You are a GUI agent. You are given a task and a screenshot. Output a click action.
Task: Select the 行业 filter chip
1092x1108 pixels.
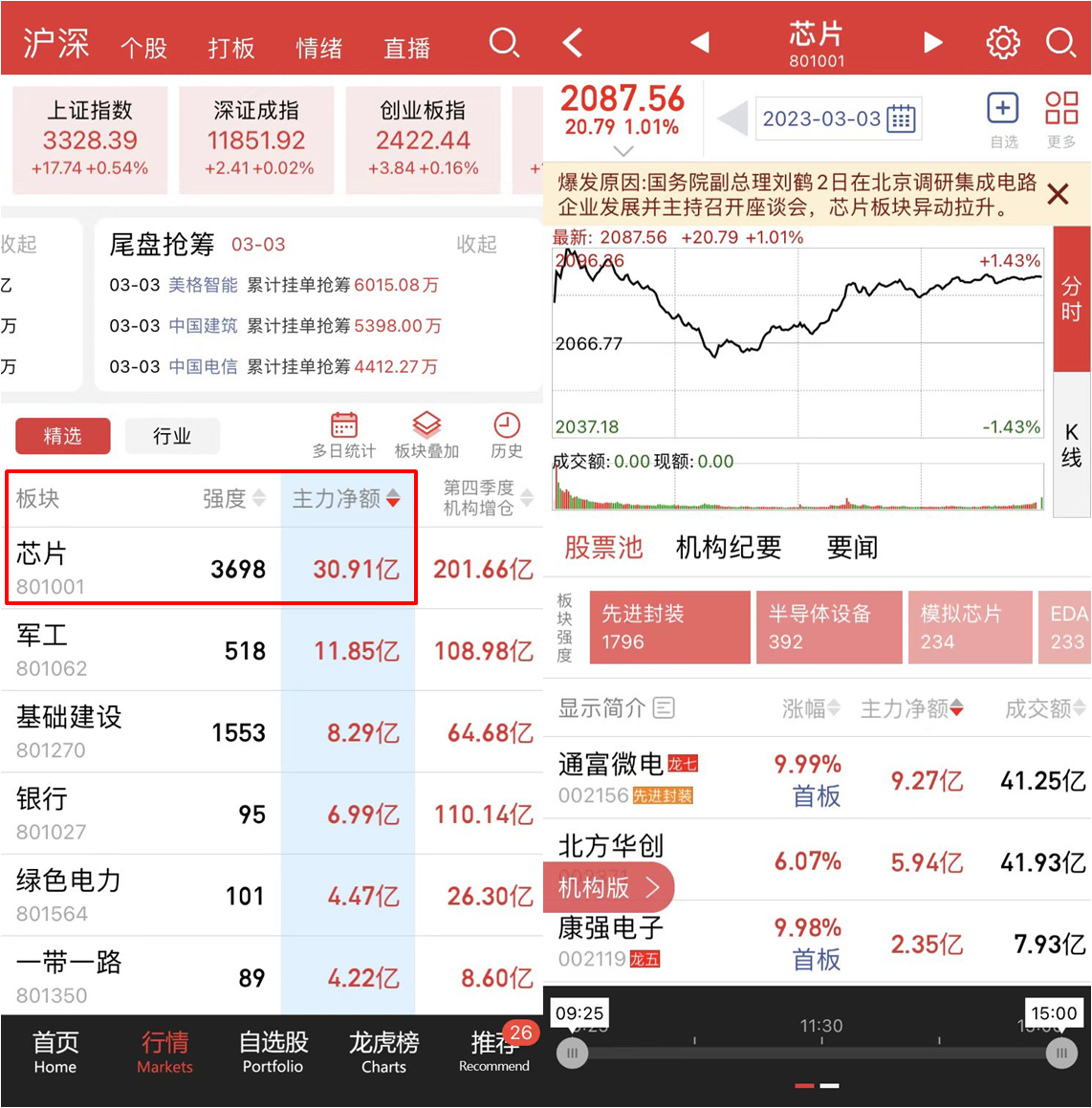[172, 436]
